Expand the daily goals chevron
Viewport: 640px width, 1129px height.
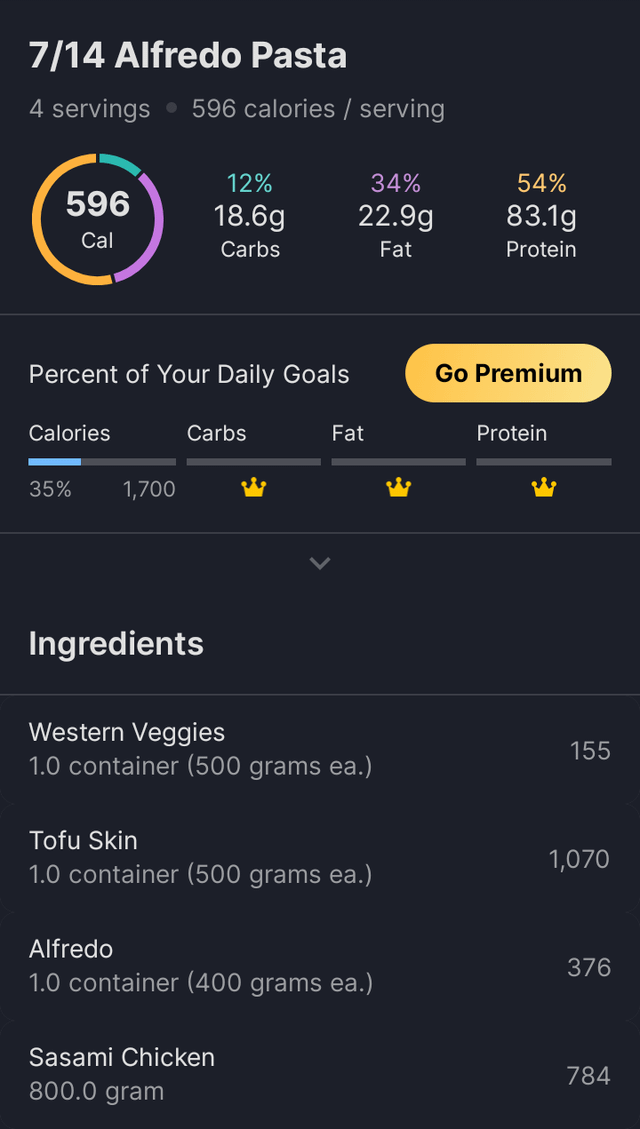320,563
